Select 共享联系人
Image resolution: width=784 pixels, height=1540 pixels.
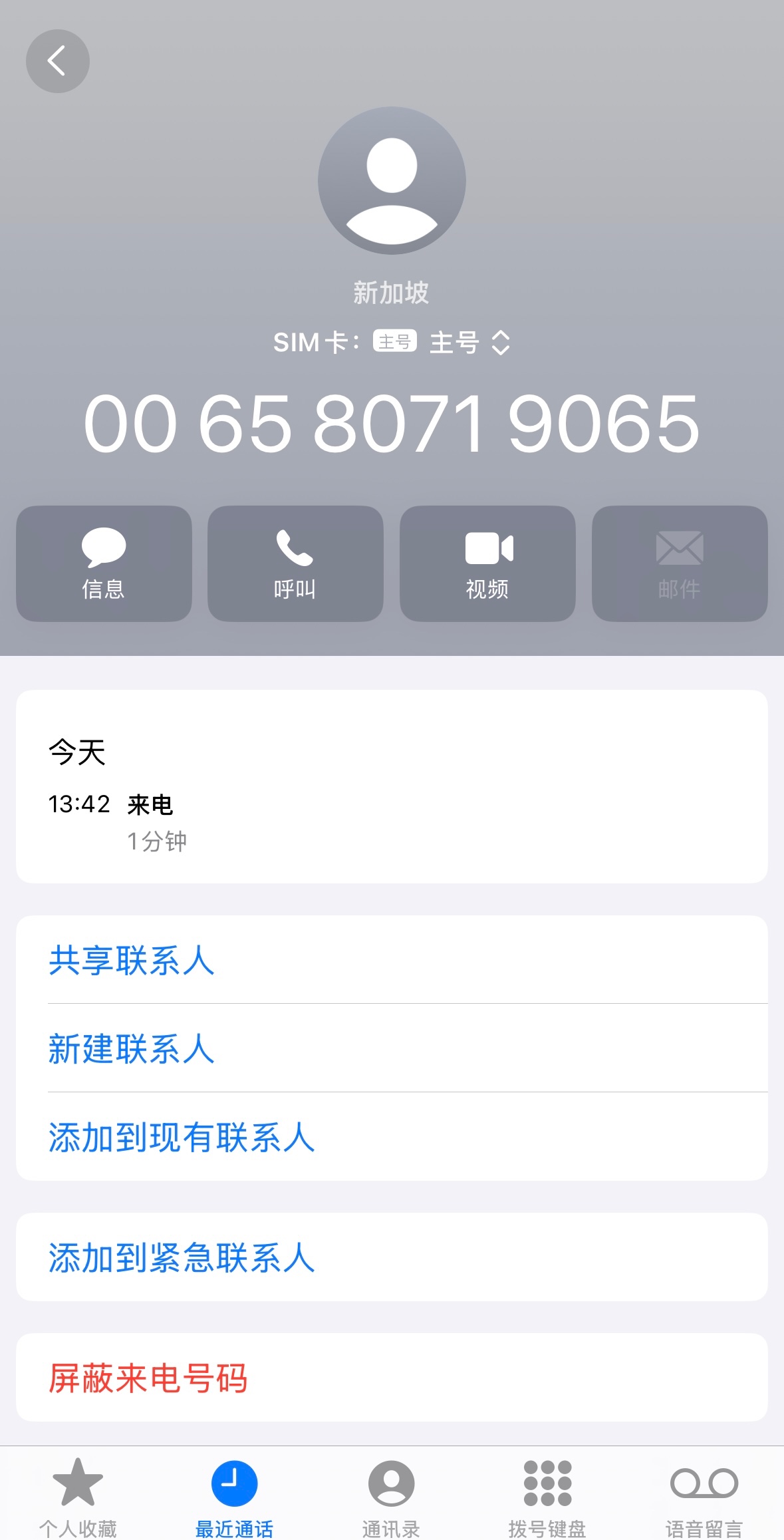132,961
